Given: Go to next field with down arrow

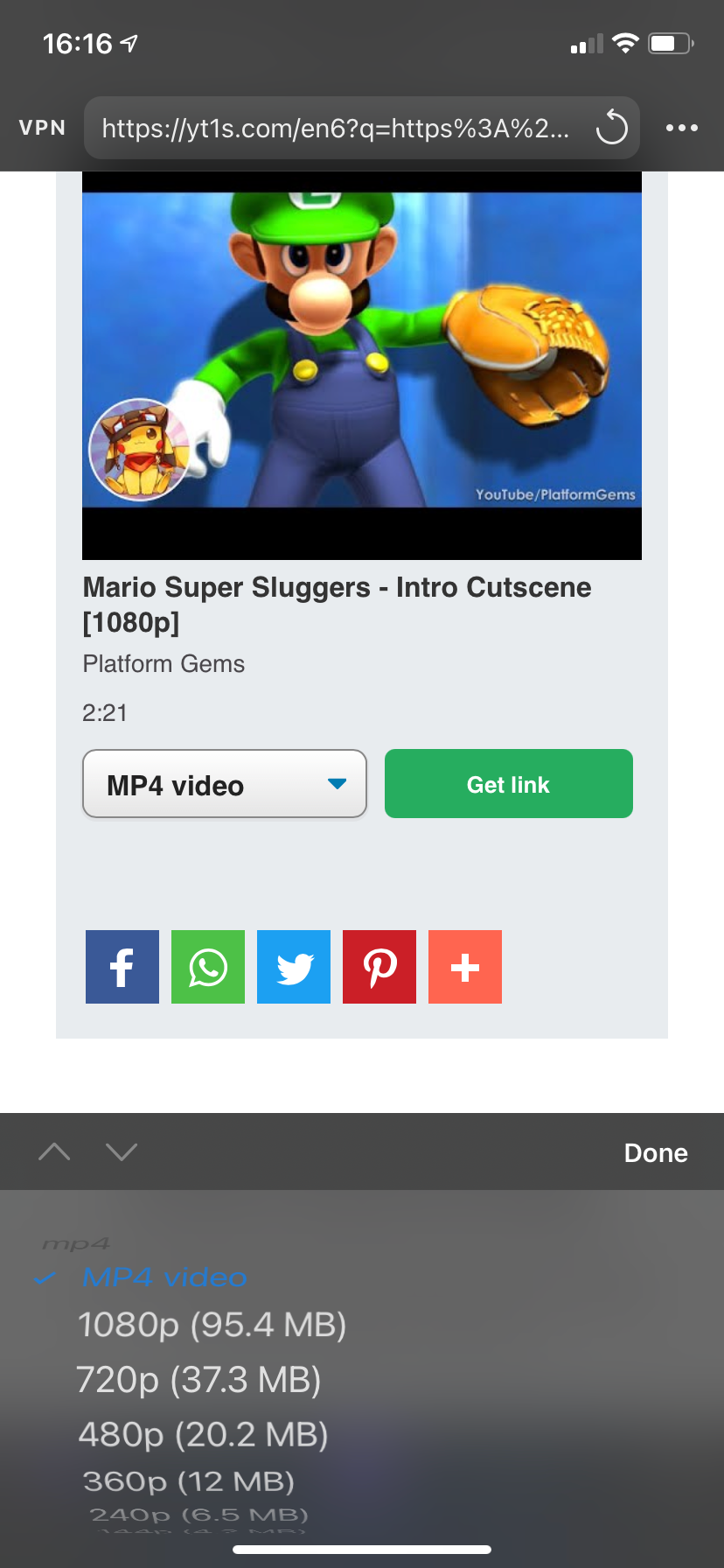Looking at the screenshot, I should (122, 1151).
